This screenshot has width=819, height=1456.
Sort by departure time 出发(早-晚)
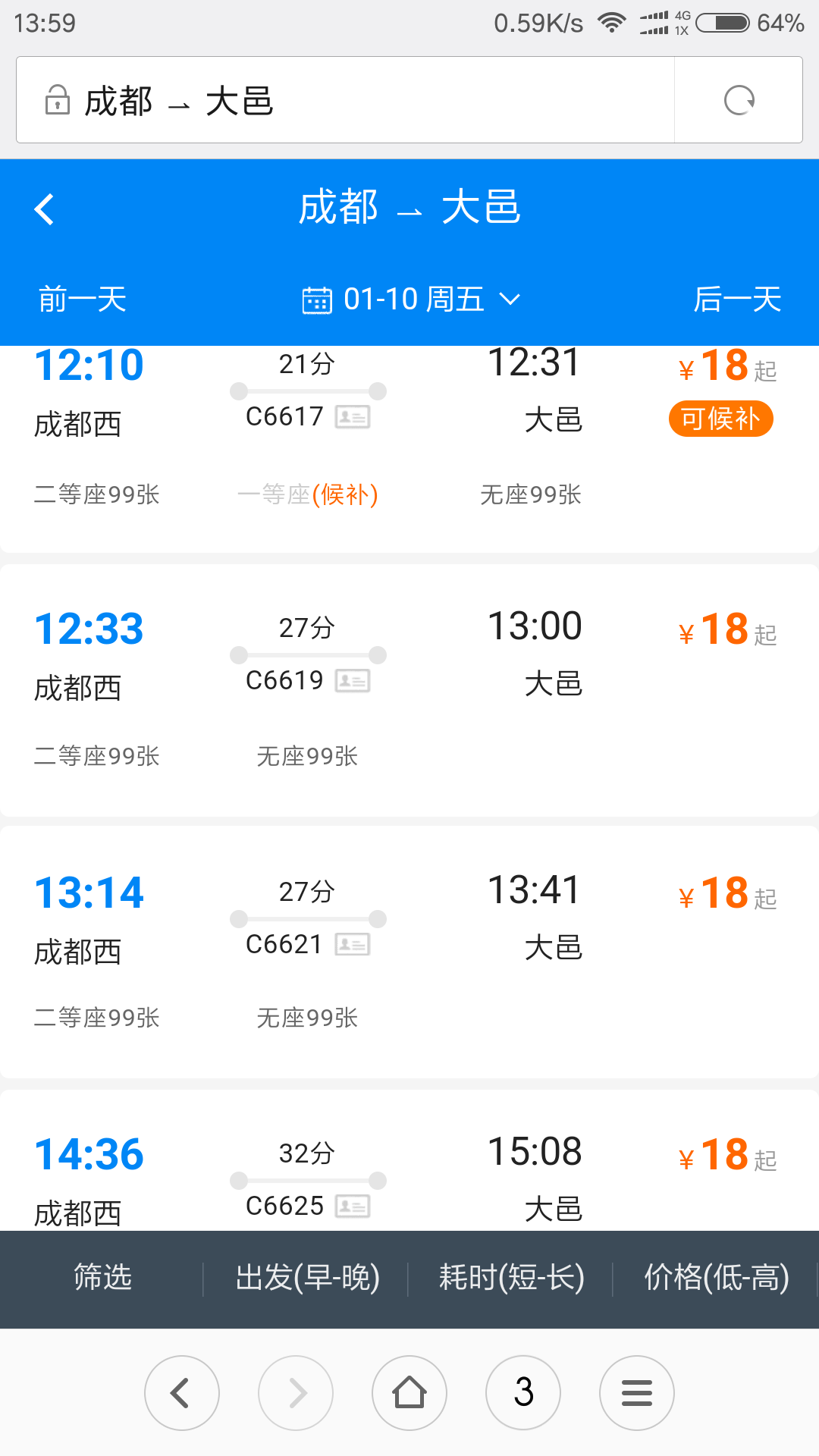click(x=307, y=1278)
